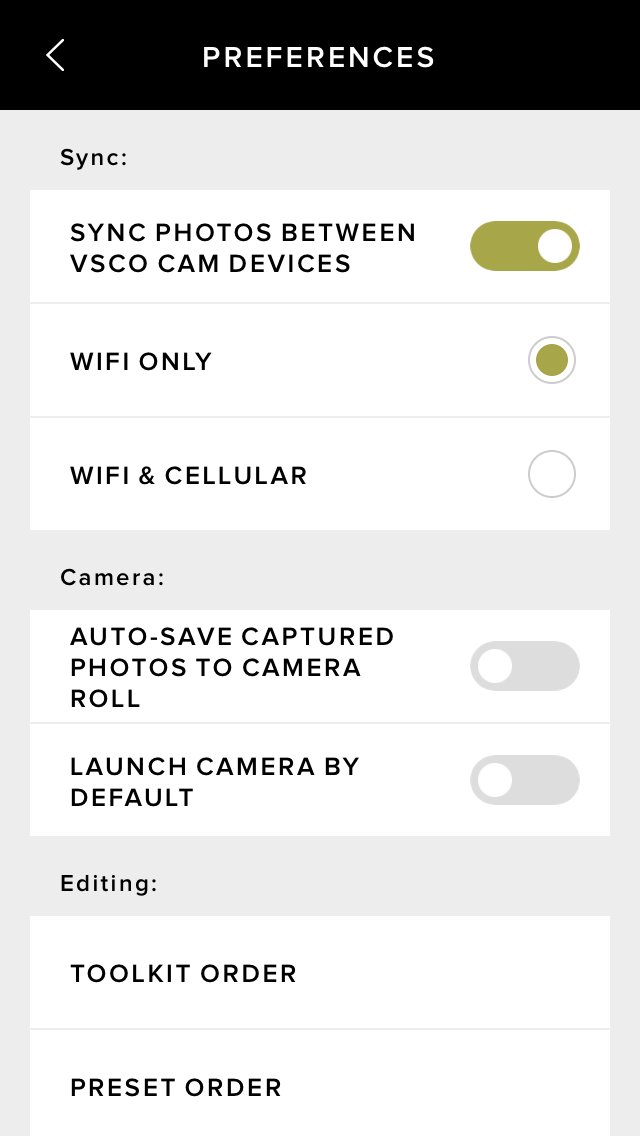Go back from Preferences

tap(56, 55)
